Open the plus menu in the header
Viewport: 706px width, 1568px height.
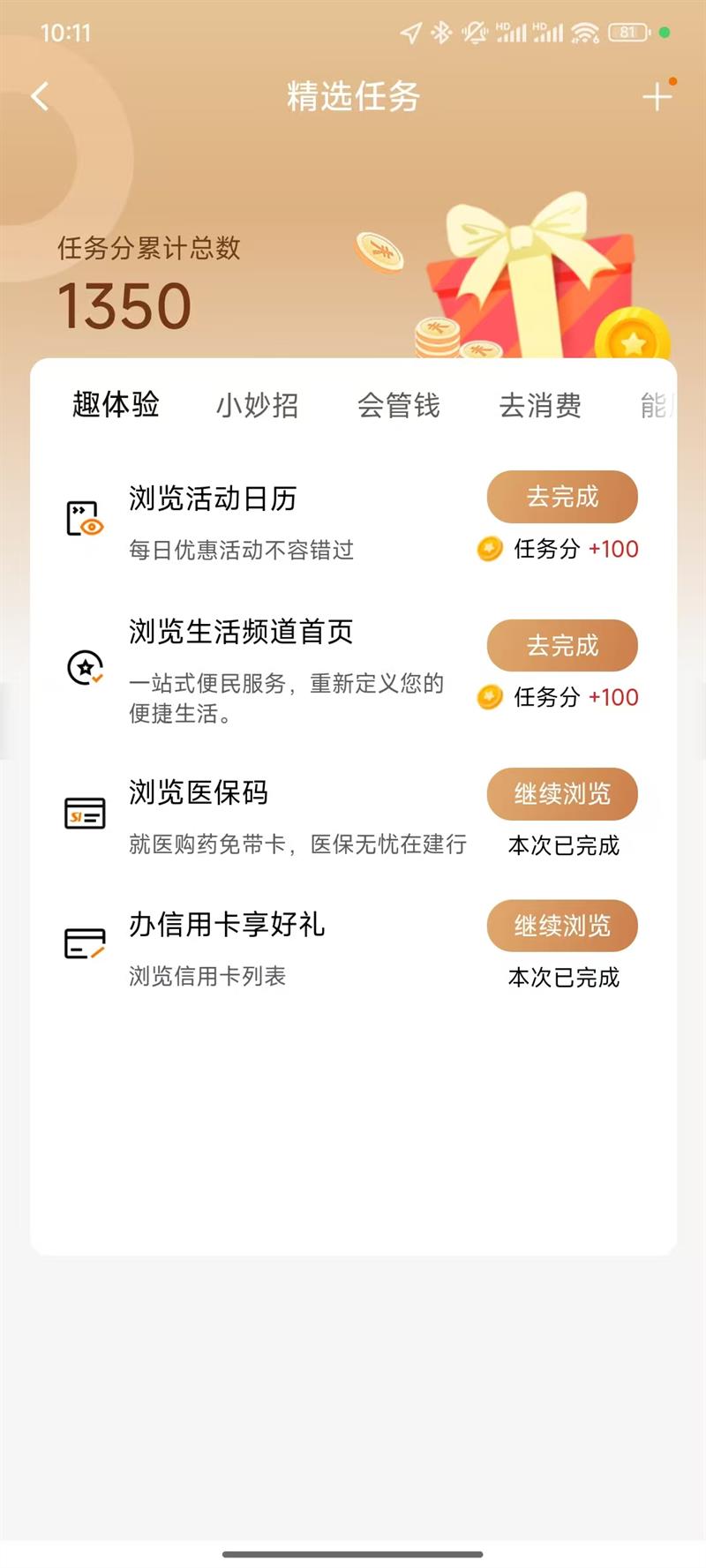pos(657,96)
